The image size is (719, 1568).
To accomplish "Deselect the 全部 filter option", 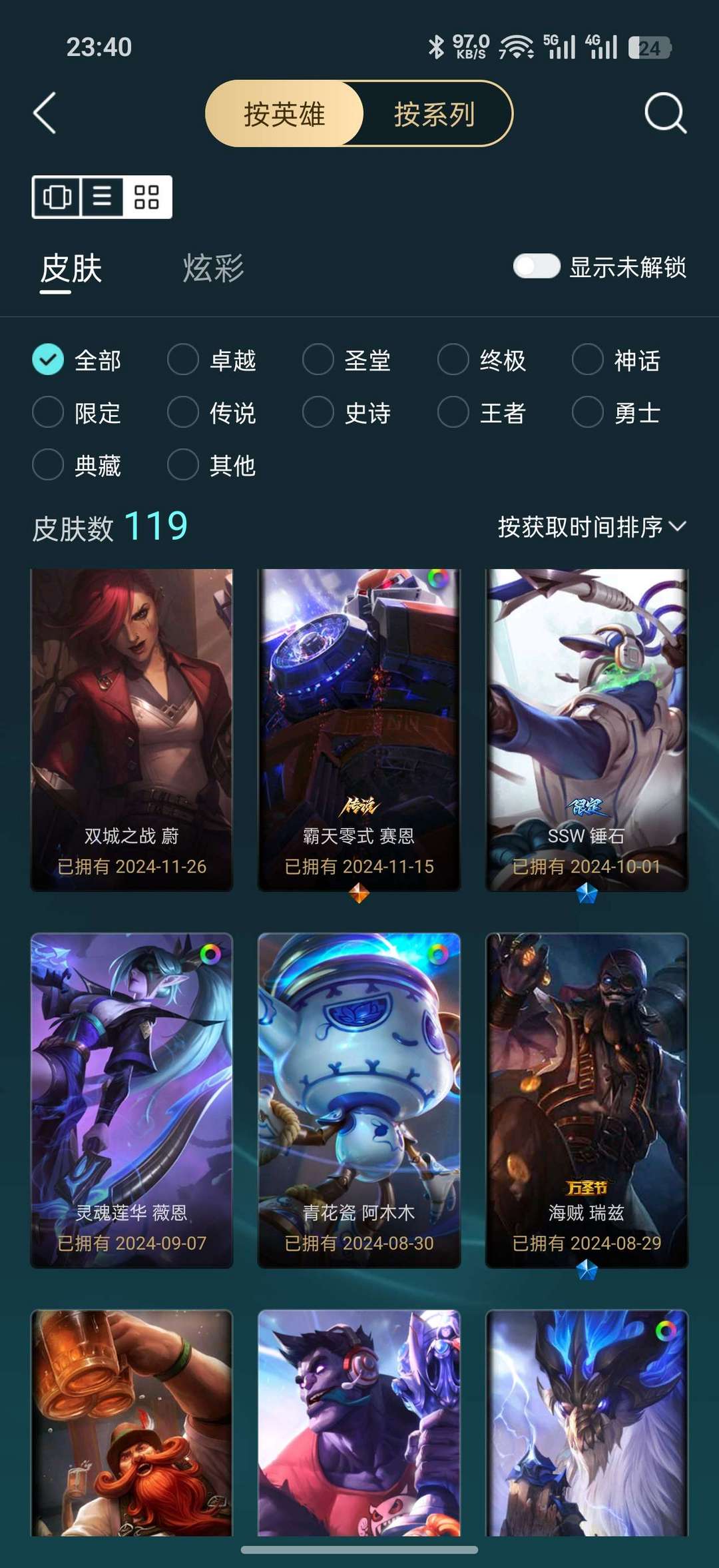I will click(x=47, y=361).
